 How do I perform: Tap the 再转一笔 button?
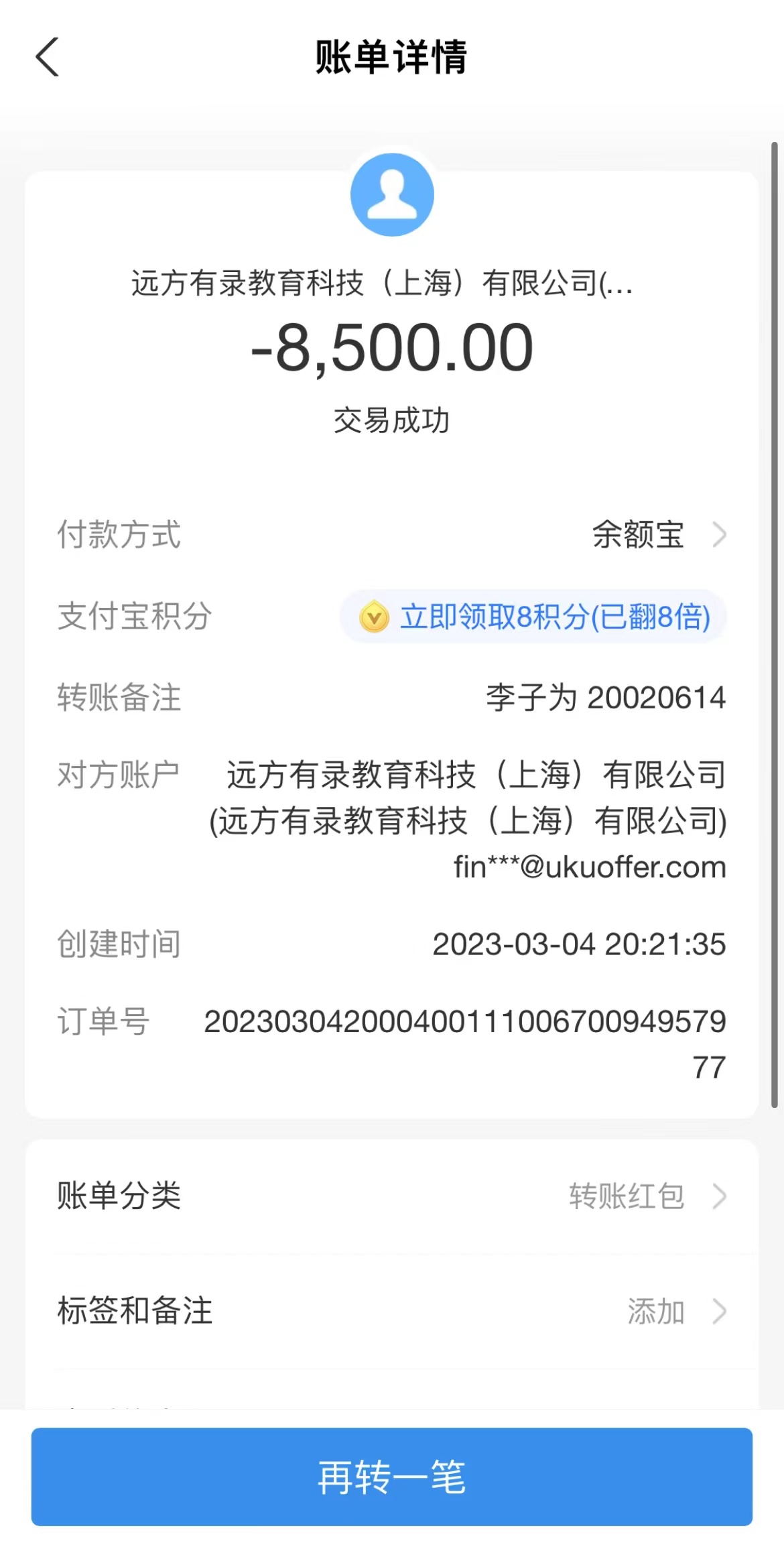pos(391,1477)
